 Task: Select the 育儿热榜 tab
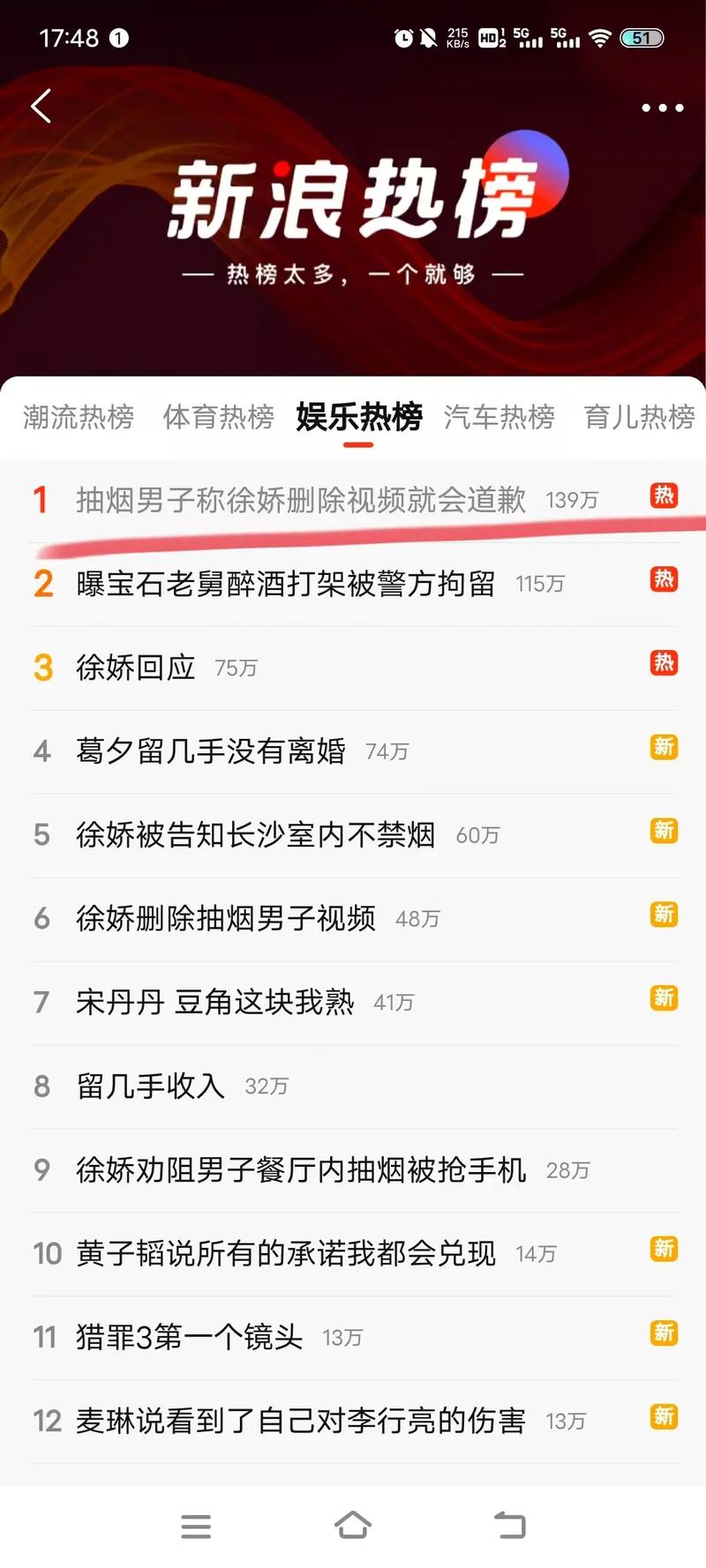637,418
